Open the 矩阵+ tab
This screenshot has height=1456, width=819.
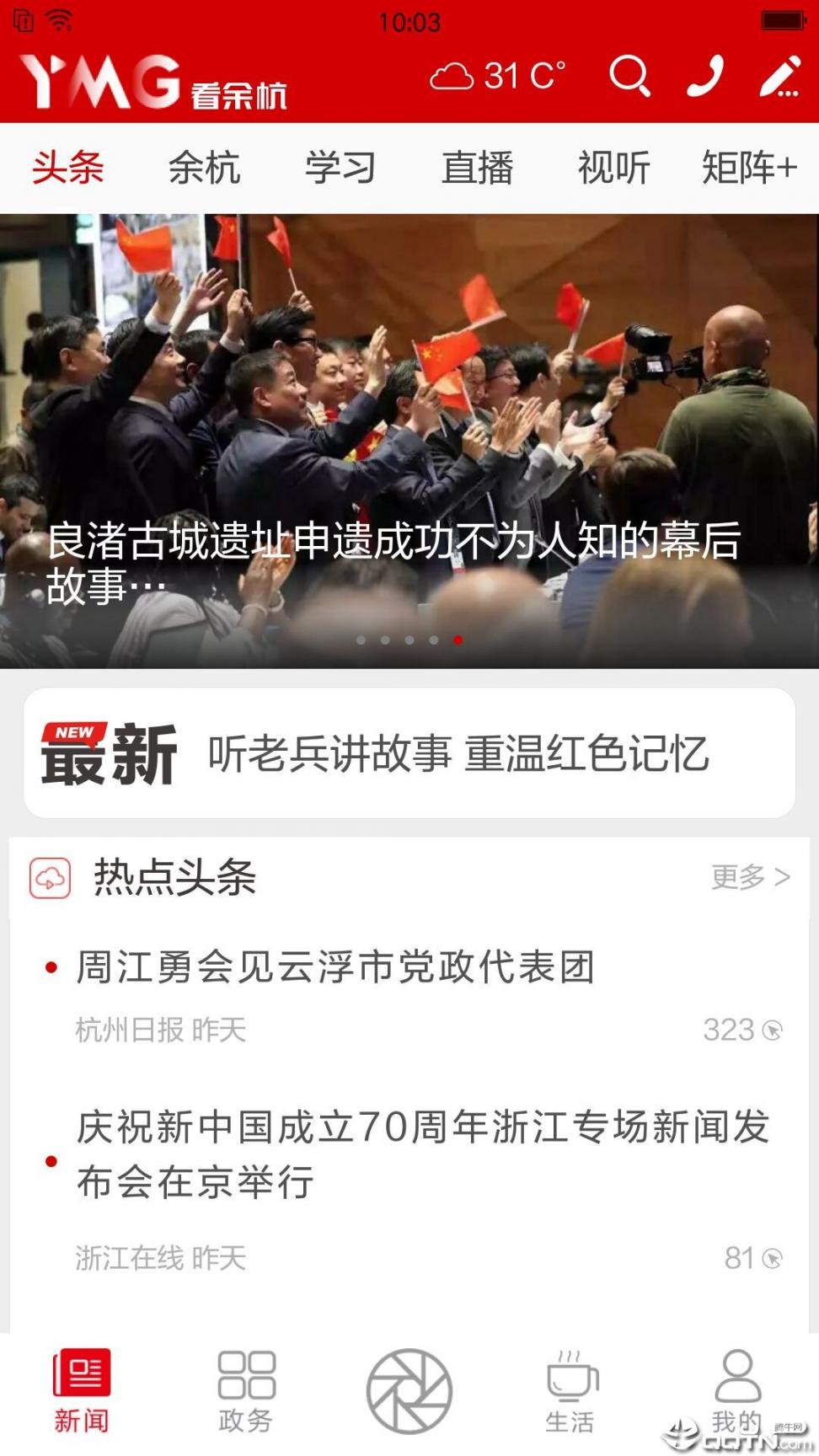click(749, 168)
